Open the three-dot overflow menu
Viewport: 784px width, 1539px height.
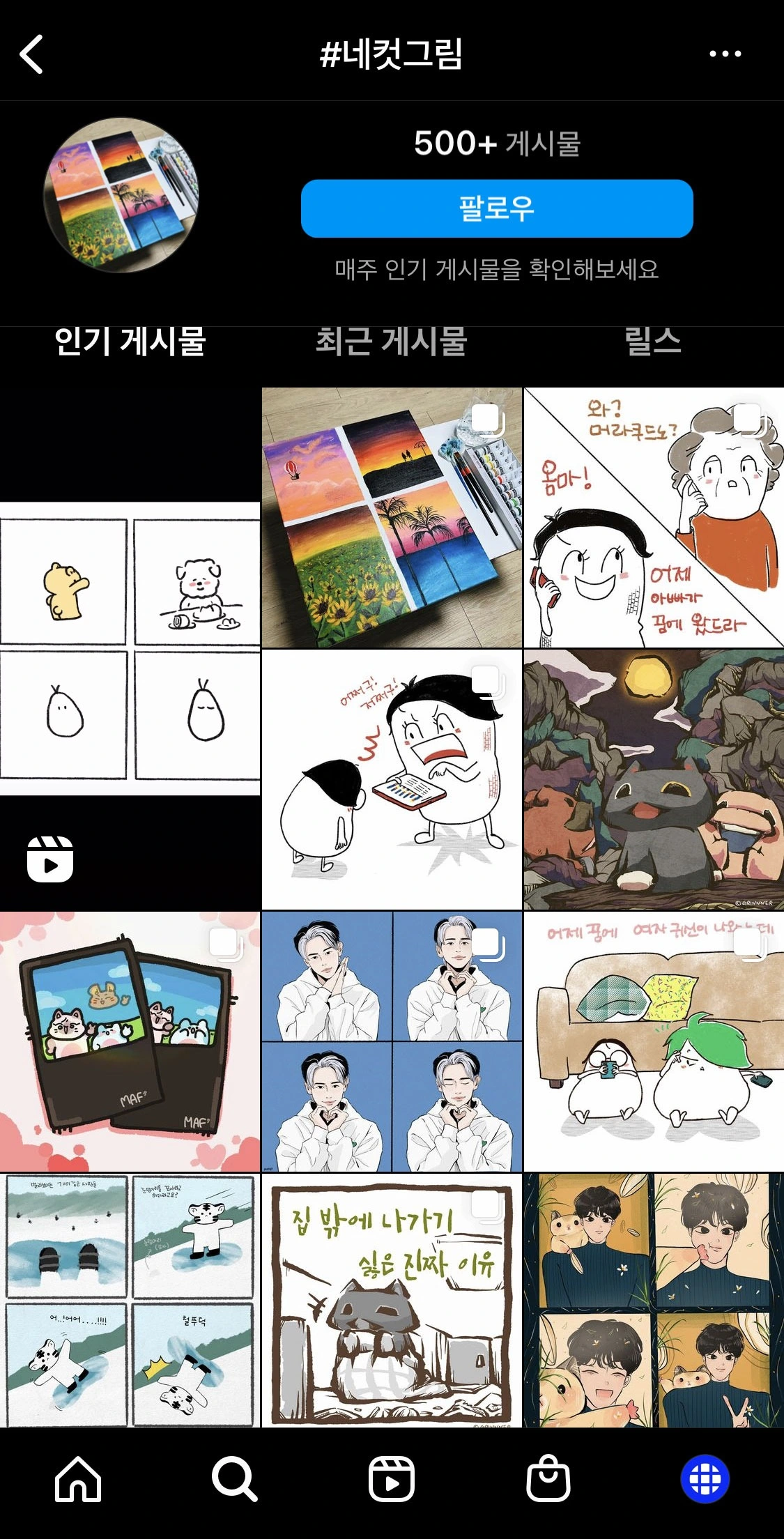click(725, 54)
